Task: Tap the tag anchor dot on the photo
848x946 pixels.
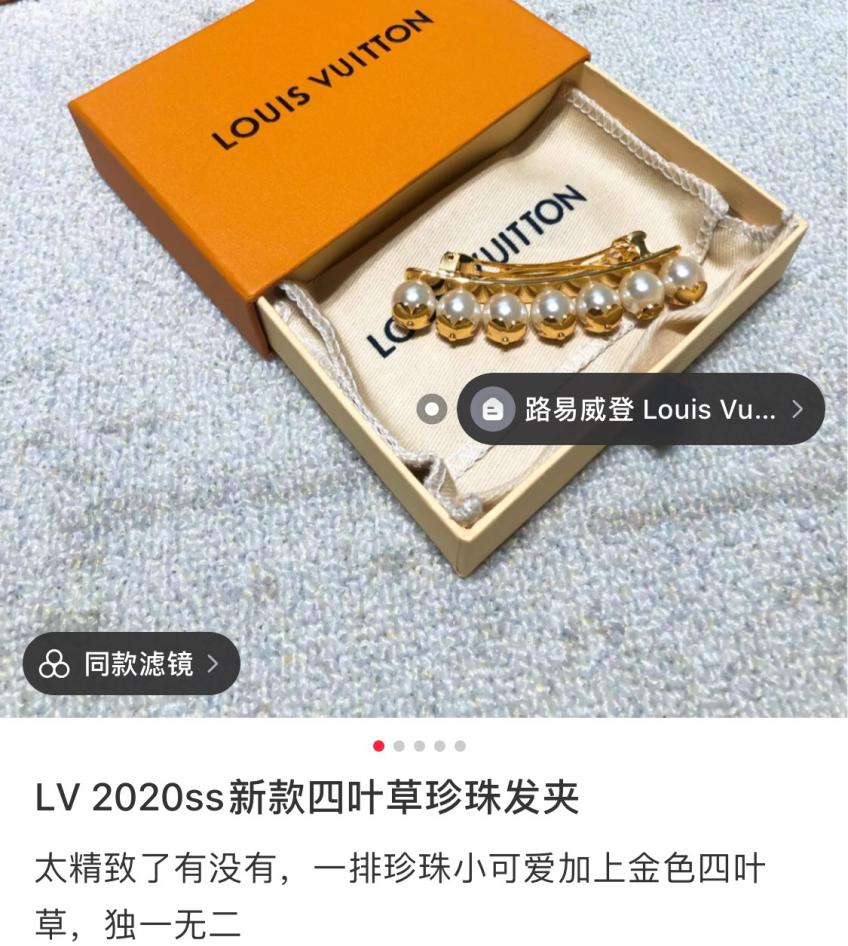Action: tap(432, 409)
